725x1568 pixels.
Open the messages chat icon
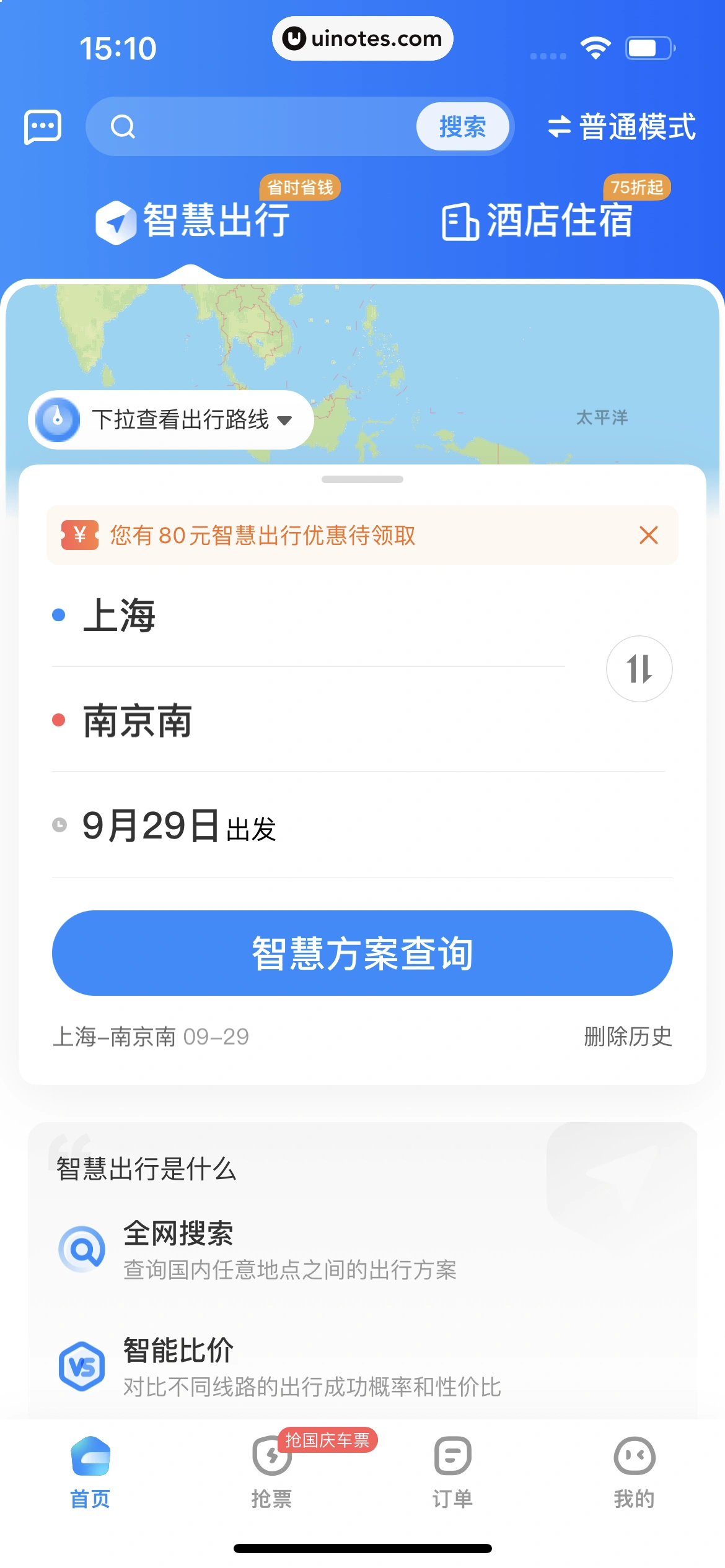[43, 127]
